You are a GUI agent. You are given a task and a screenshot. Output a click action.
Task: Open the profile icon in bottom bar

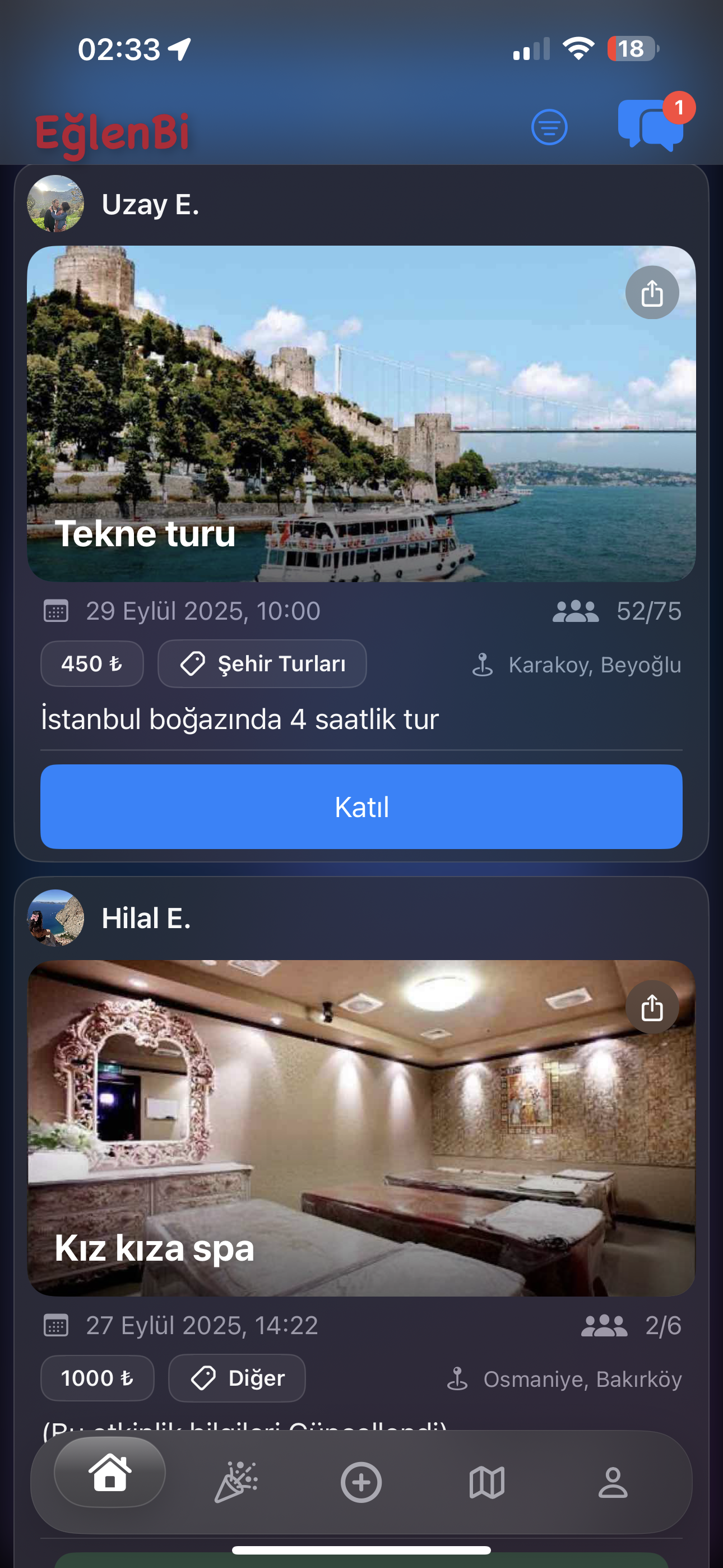coord(614,1482)
